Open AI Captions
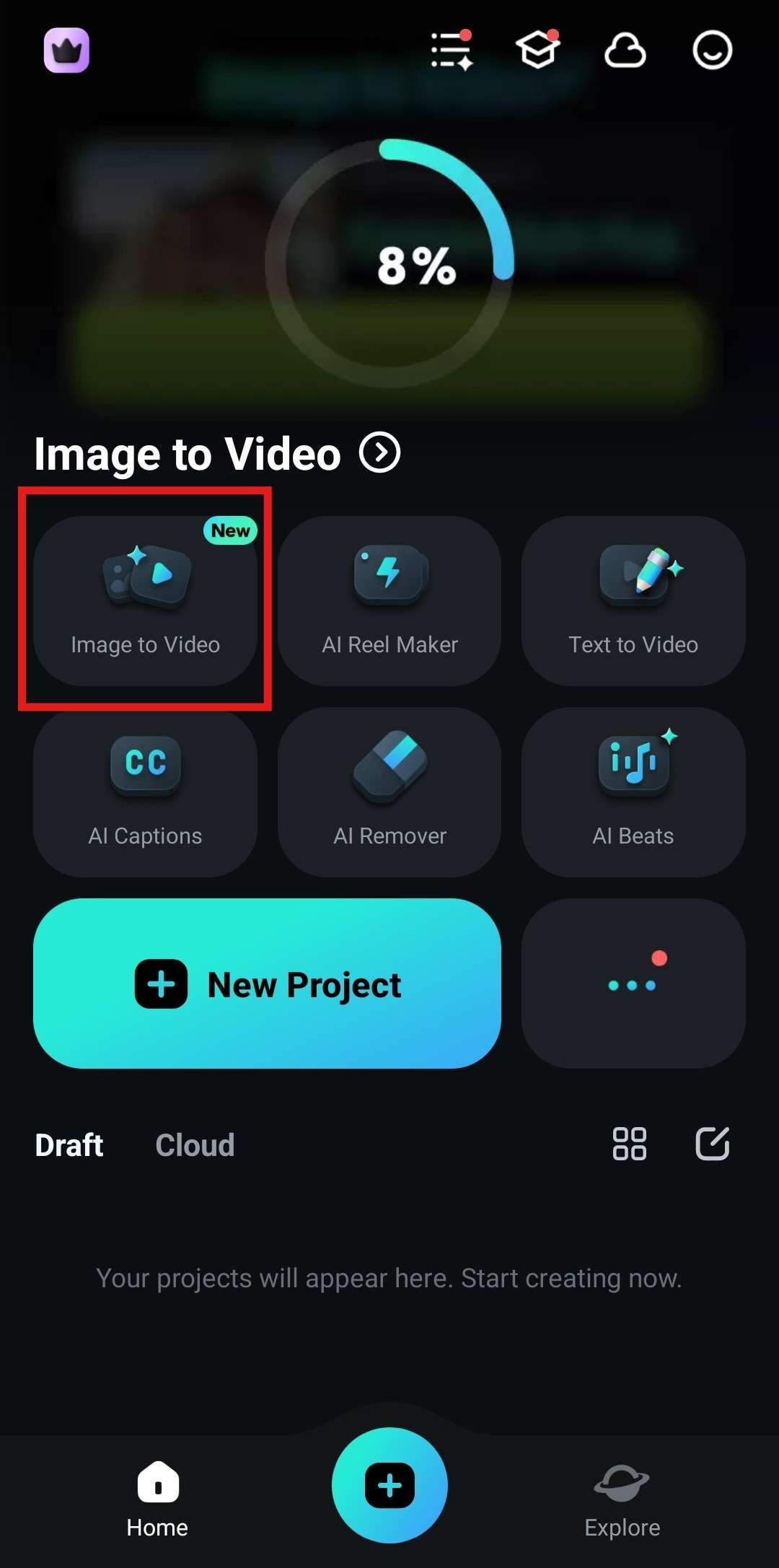Screen dimensions: 779x1568 click(145, 792)
